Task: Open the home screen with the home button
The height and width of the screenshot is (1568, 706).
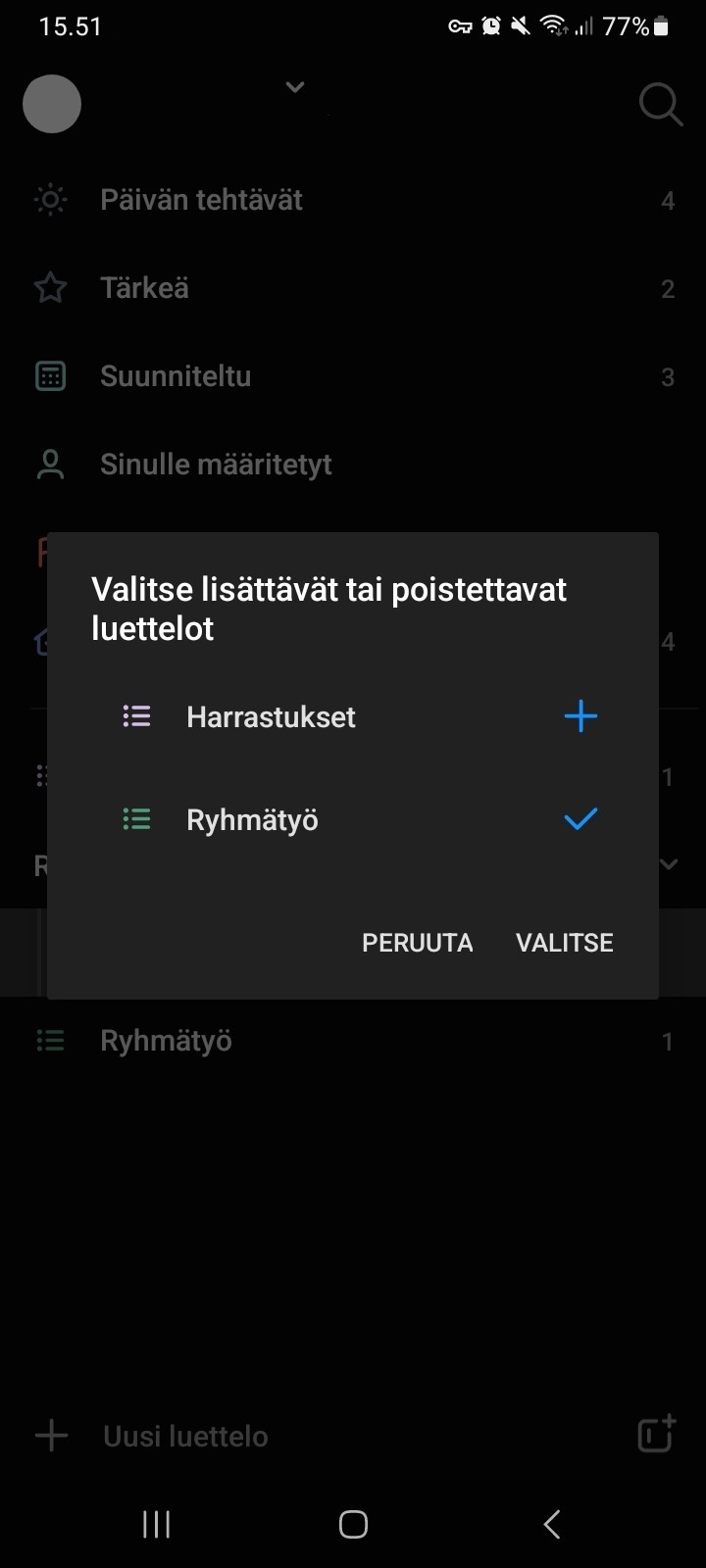Action: (x=353, y=1524)
